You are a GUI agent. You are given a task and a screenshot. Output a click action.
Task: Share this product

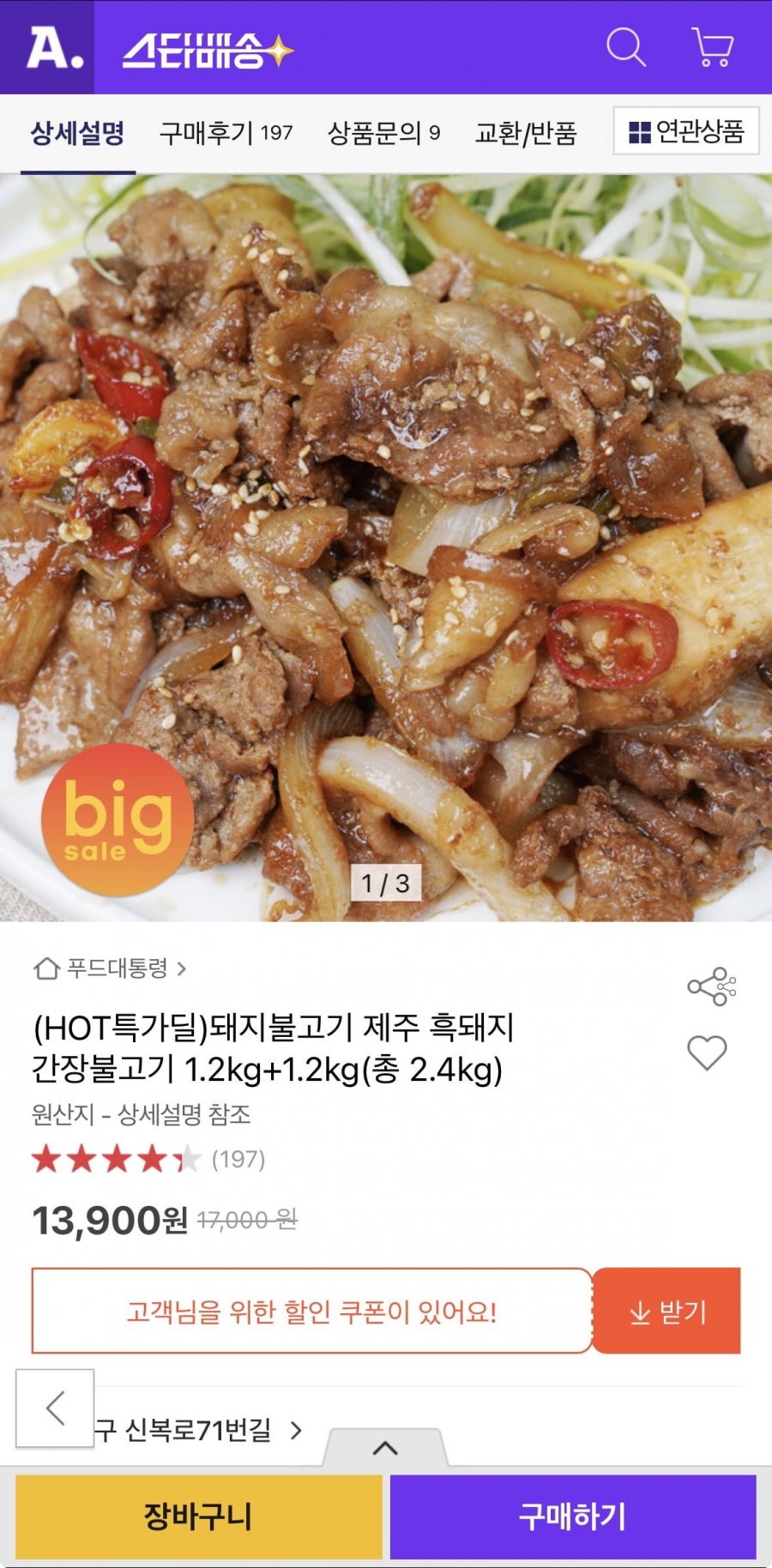coord(711,986)
